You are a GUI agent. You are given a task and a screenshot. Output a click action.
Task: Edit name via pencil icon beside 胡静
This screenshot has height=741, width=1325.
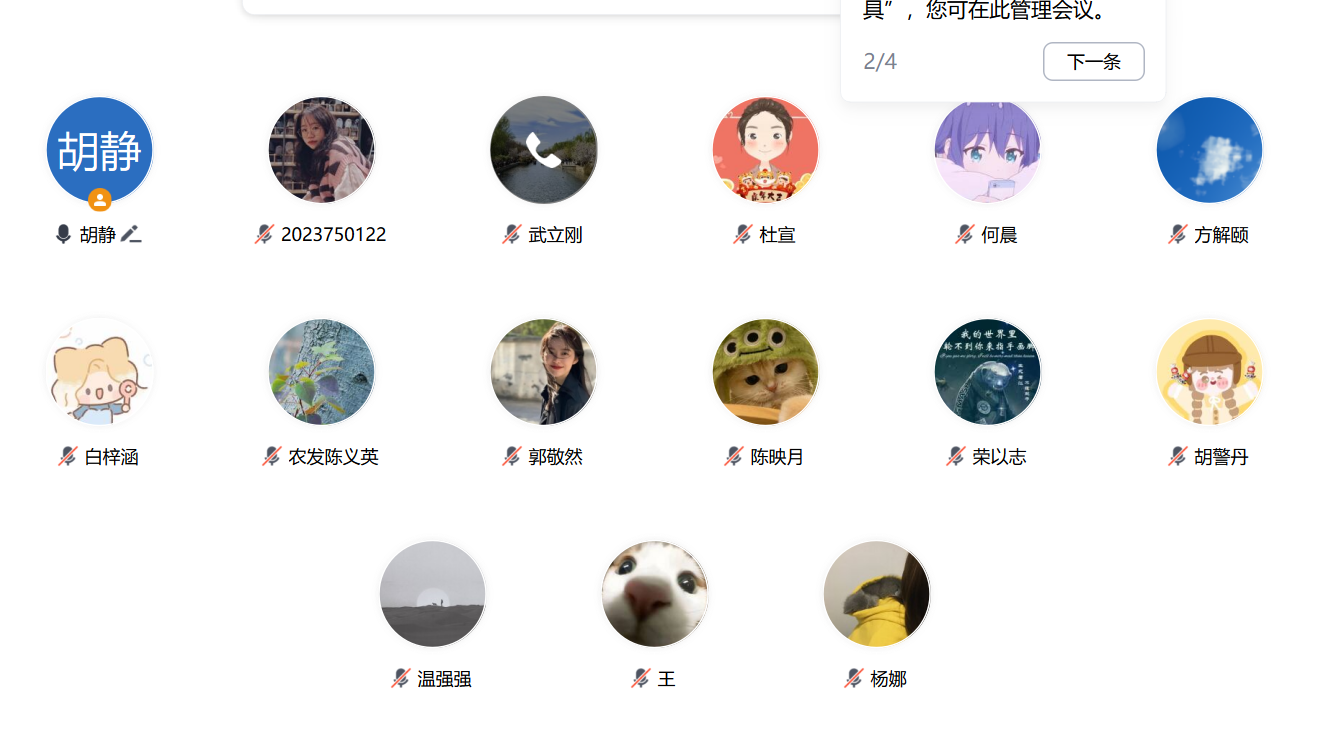131,235
